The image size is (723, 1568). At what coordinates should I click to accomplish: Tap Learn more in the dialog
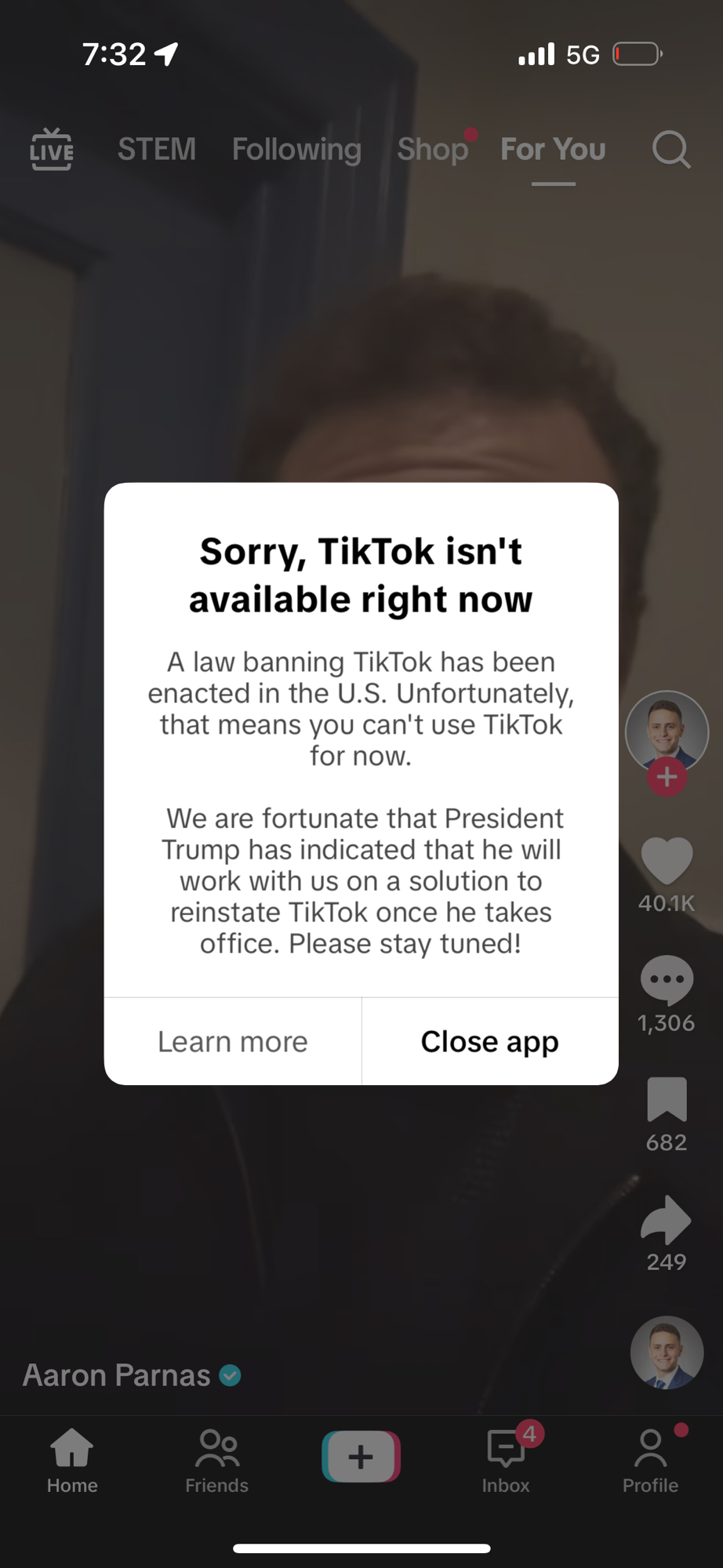click(233, 1042)
